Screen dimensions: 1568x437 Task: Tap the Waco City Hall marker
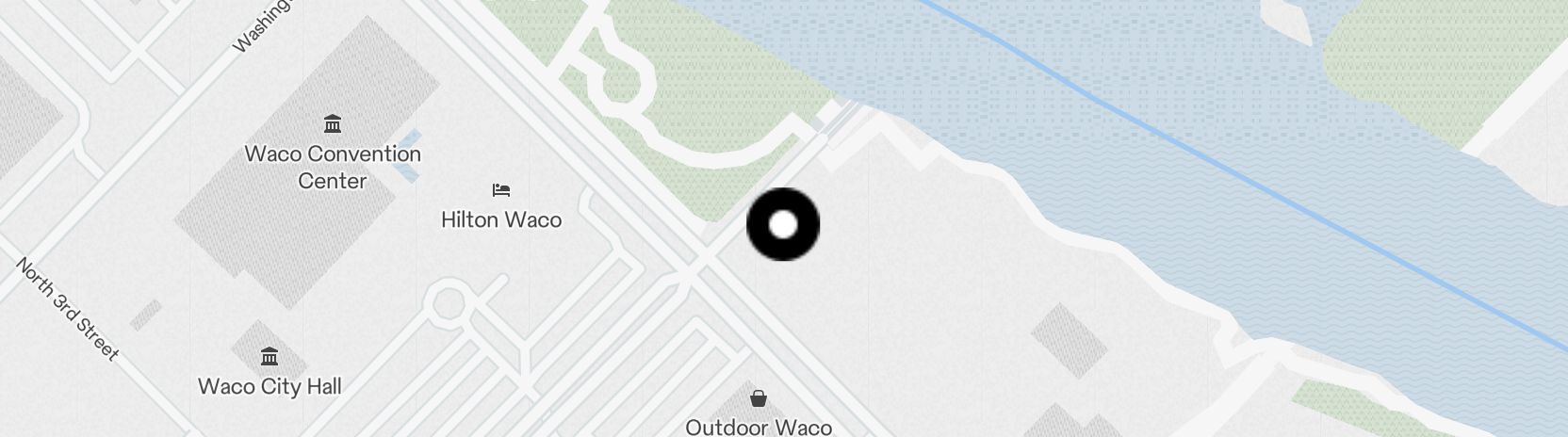point(269,357)
